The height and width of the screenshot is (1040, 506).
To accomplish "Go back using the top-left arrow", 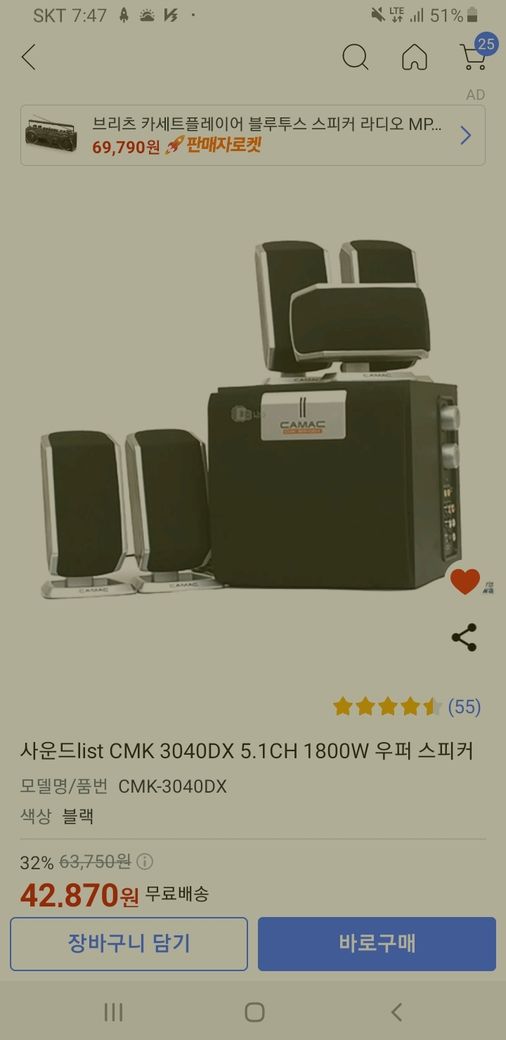I will pyautogui.click(x=29, y=58).
